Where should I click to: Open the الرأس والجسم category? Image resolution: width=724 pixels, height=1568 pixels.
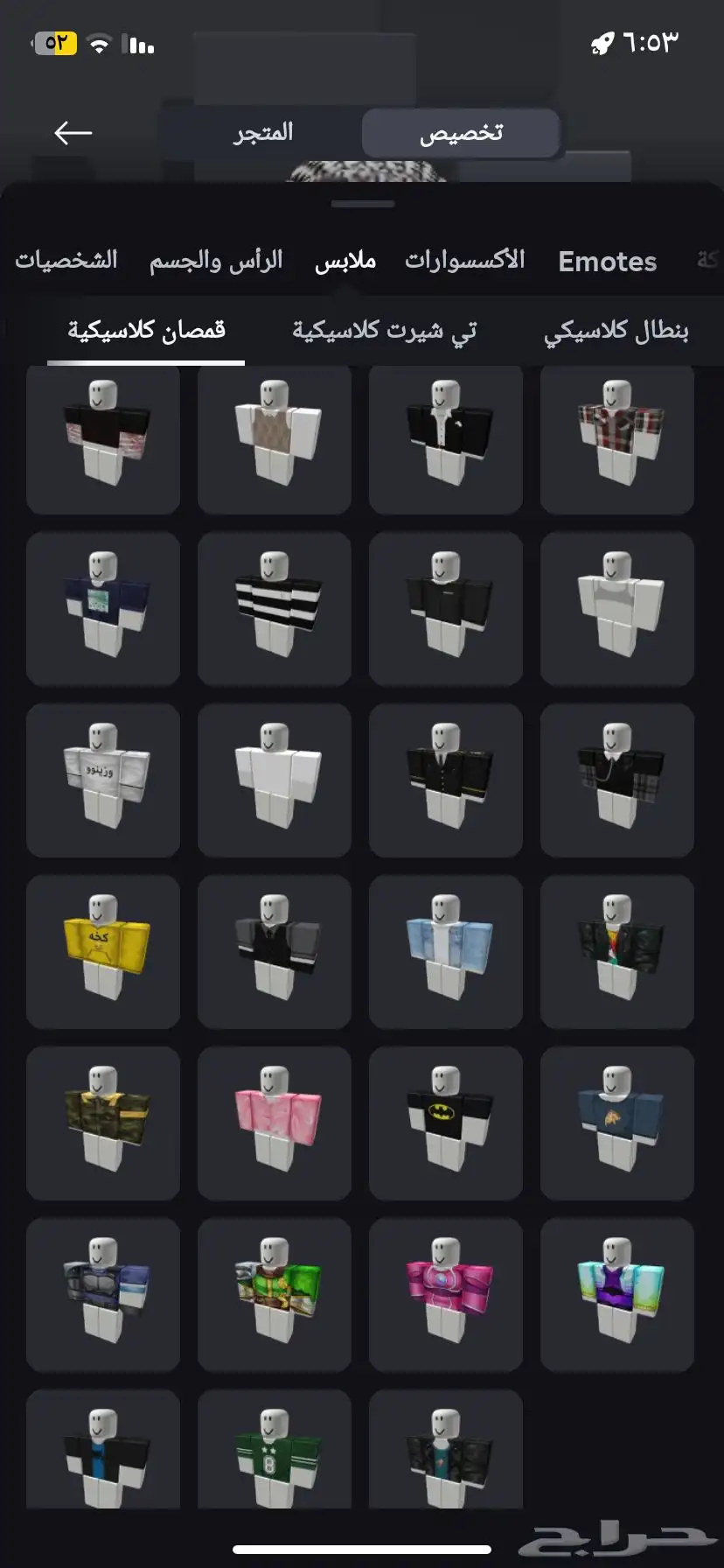coord(216,261)
